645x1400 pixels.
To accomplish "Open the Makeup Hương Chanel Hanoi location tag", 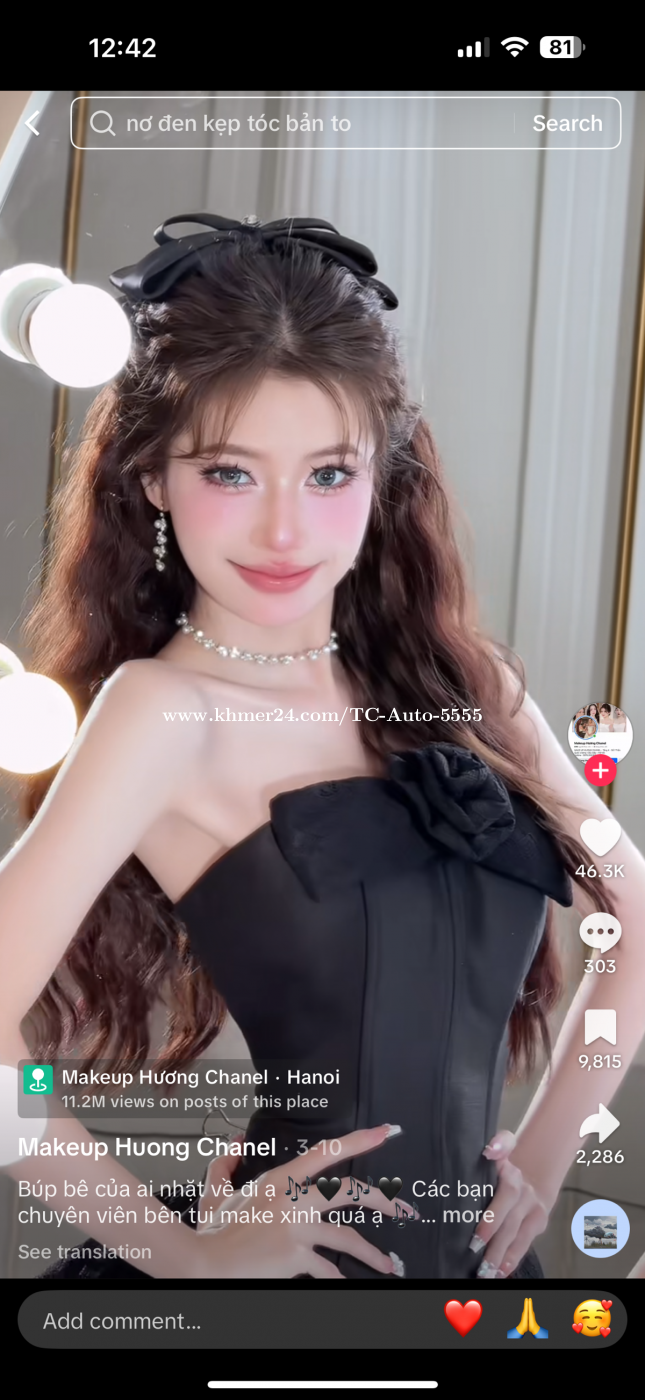I will (x=181, y=1088).
